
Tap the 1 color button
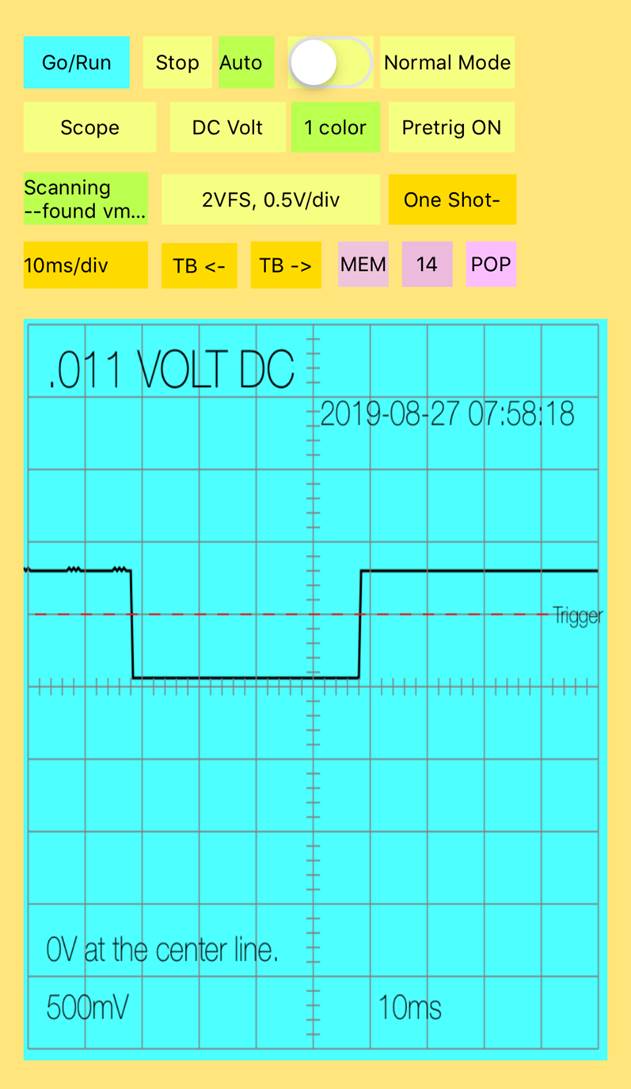point(335,127)
